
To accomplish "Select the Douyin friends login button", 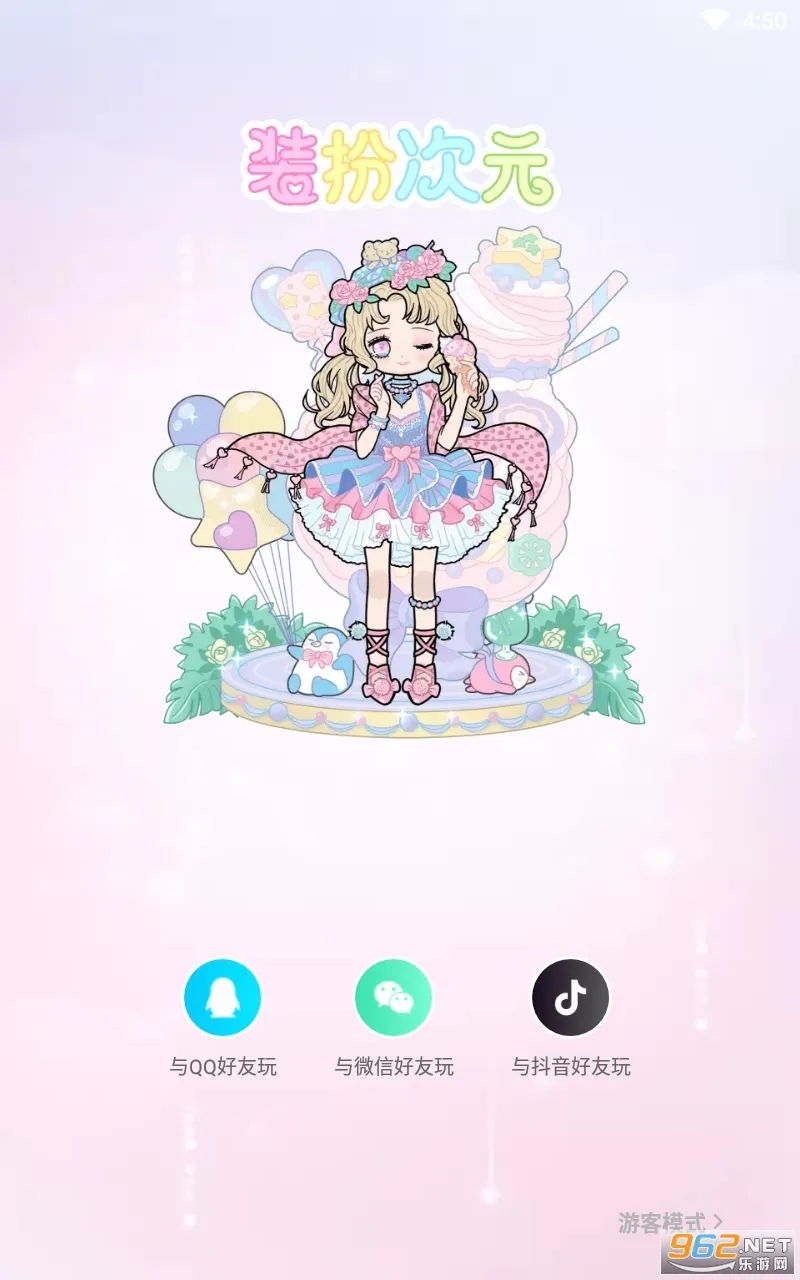I will [570, 997].
